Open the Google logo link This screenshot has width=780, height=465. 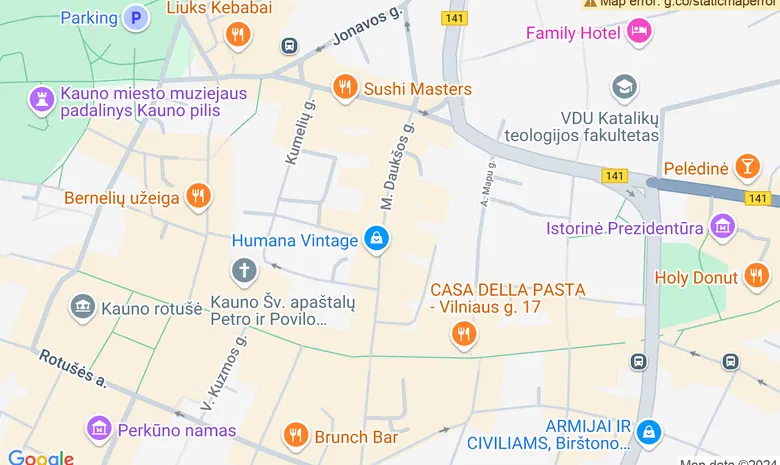click(x=40, y=457)
